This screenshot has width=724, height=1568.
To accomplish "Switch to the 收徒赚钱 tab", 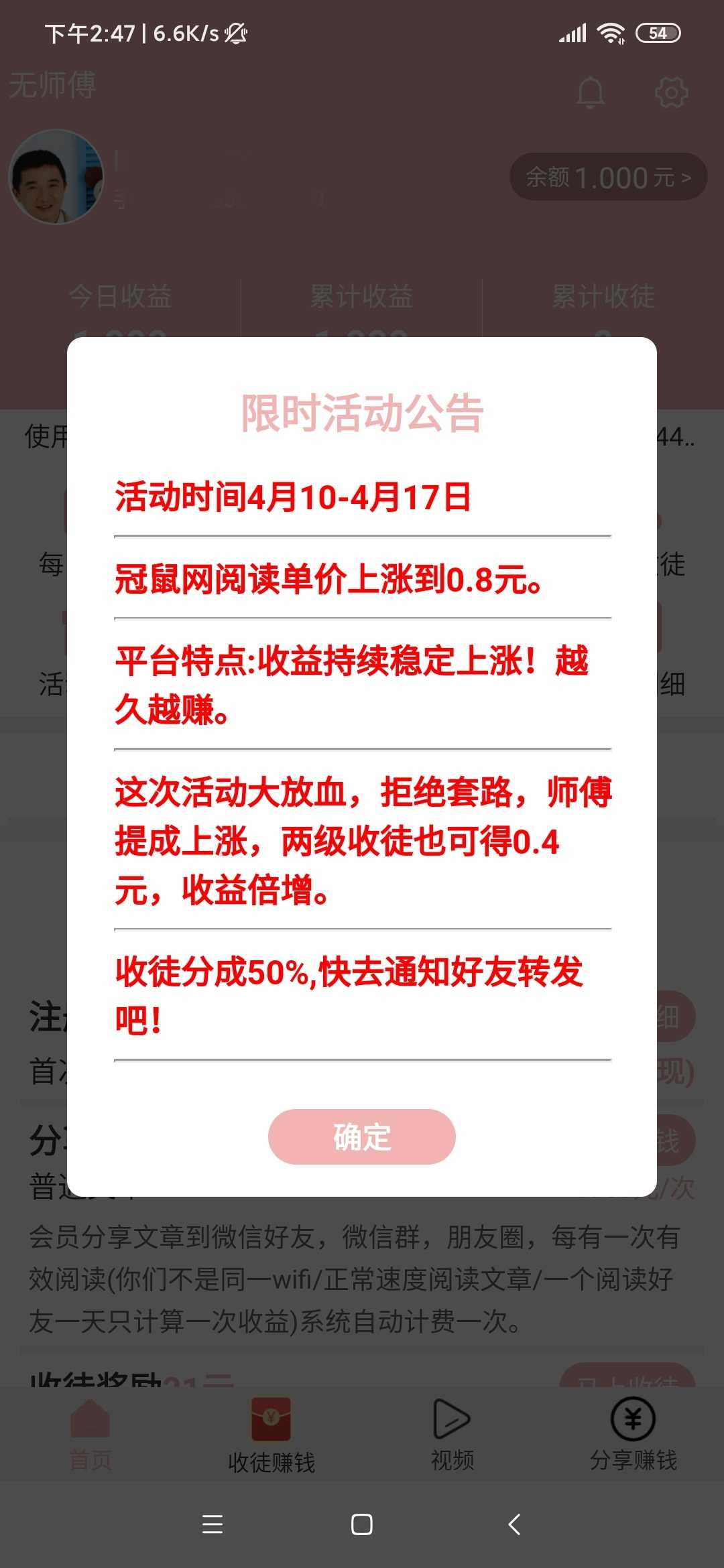I will tap(271, 1435).
